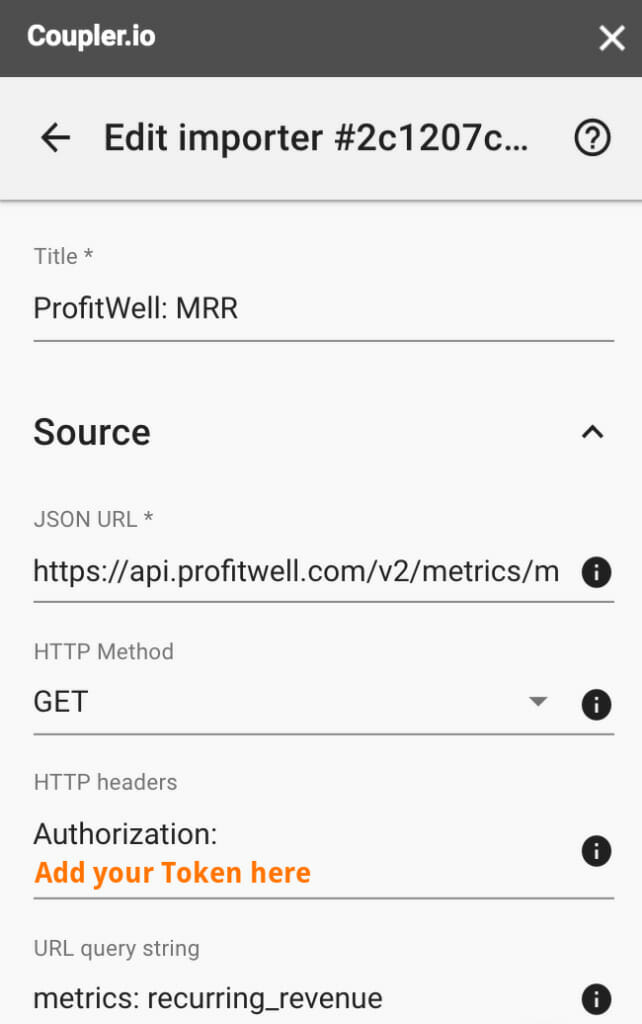Edit the JSON URL field

point(297,572)
